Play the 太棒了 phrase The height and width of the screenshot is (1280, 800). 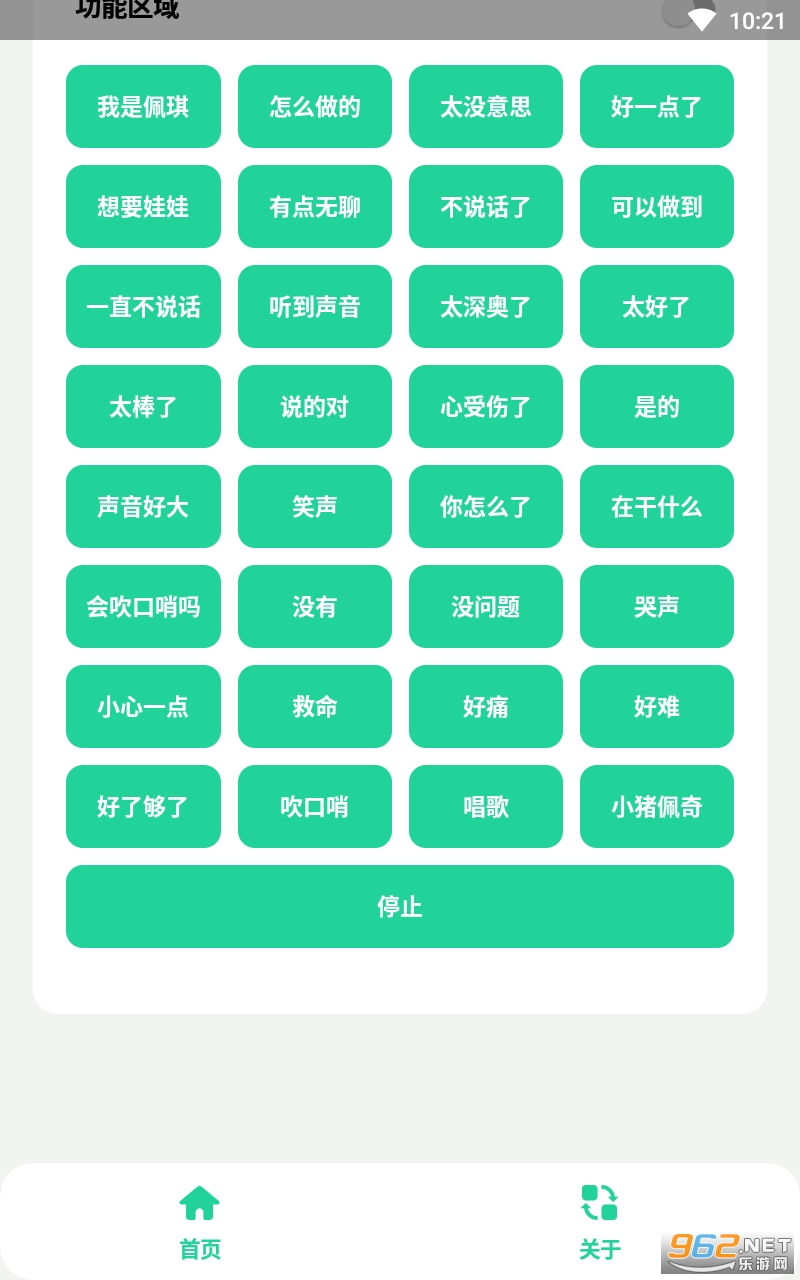click(x=143, y=407)
